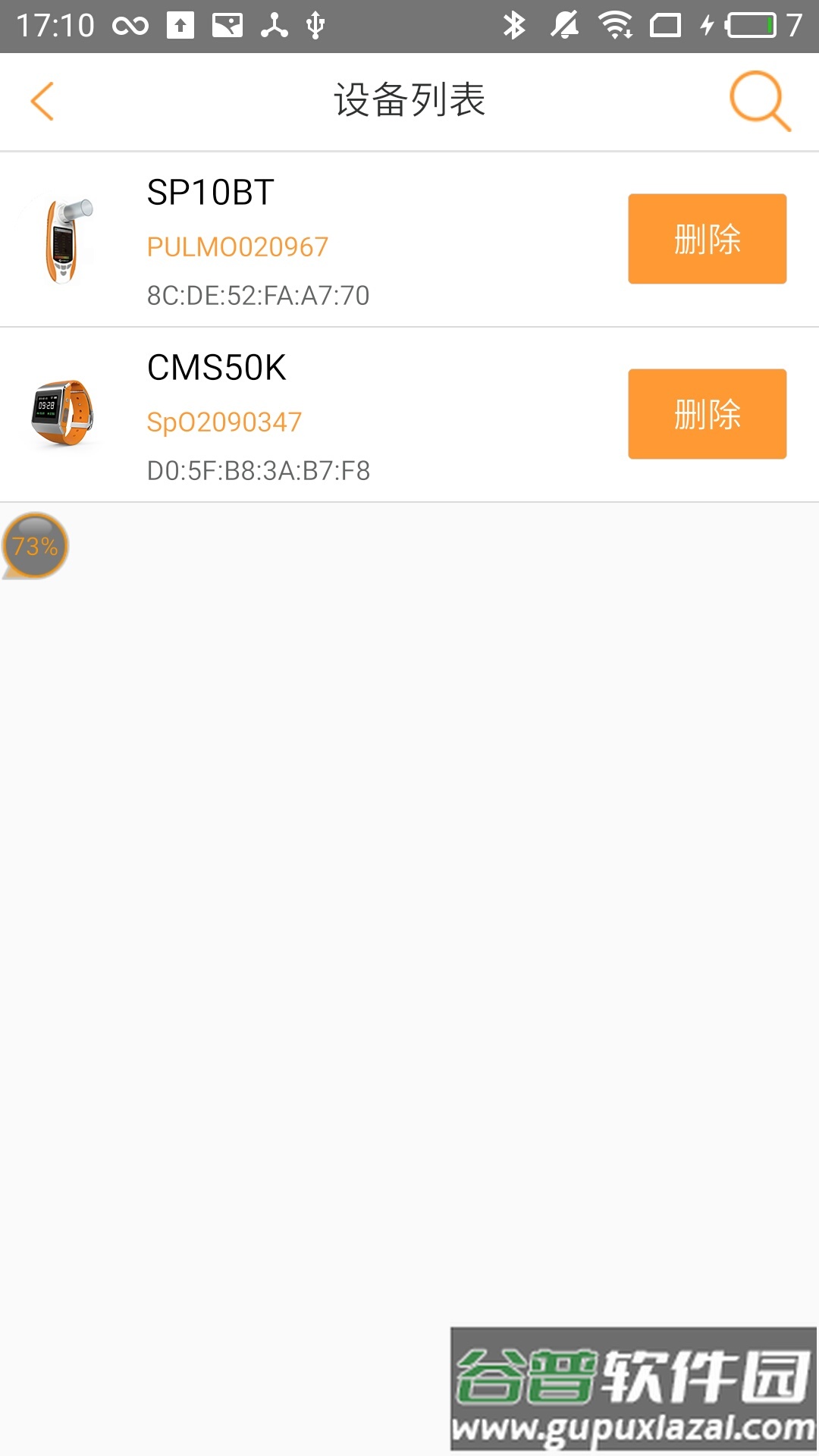The image size is (819, 1456).
Task: Go back from the device list
Action: [x=42, y=101]
